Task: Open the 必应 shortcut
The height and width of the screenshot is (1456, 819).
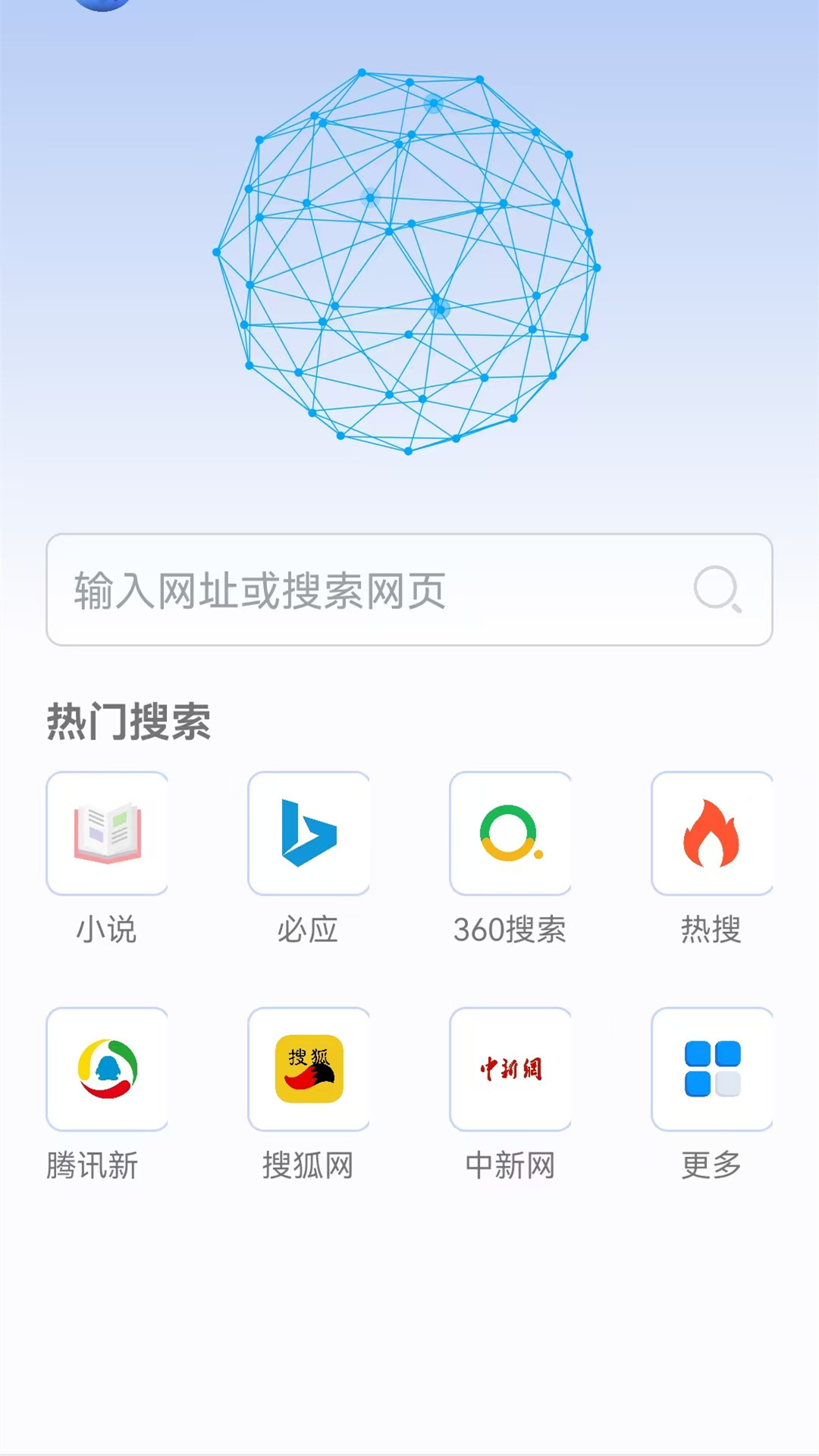Action: 309,833
